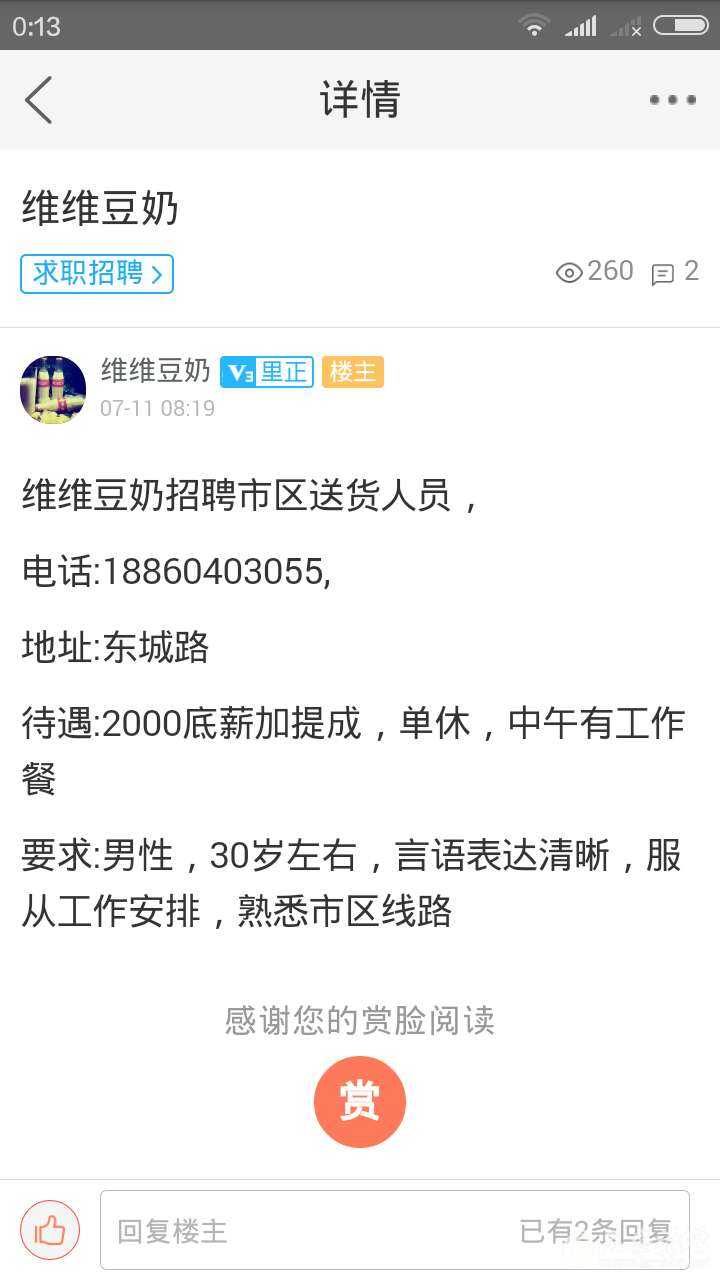Image resolution: width=720 pixels, height=1280 pixels.
Task: Open the three-dot overflow menu
Action: [671, 100]
